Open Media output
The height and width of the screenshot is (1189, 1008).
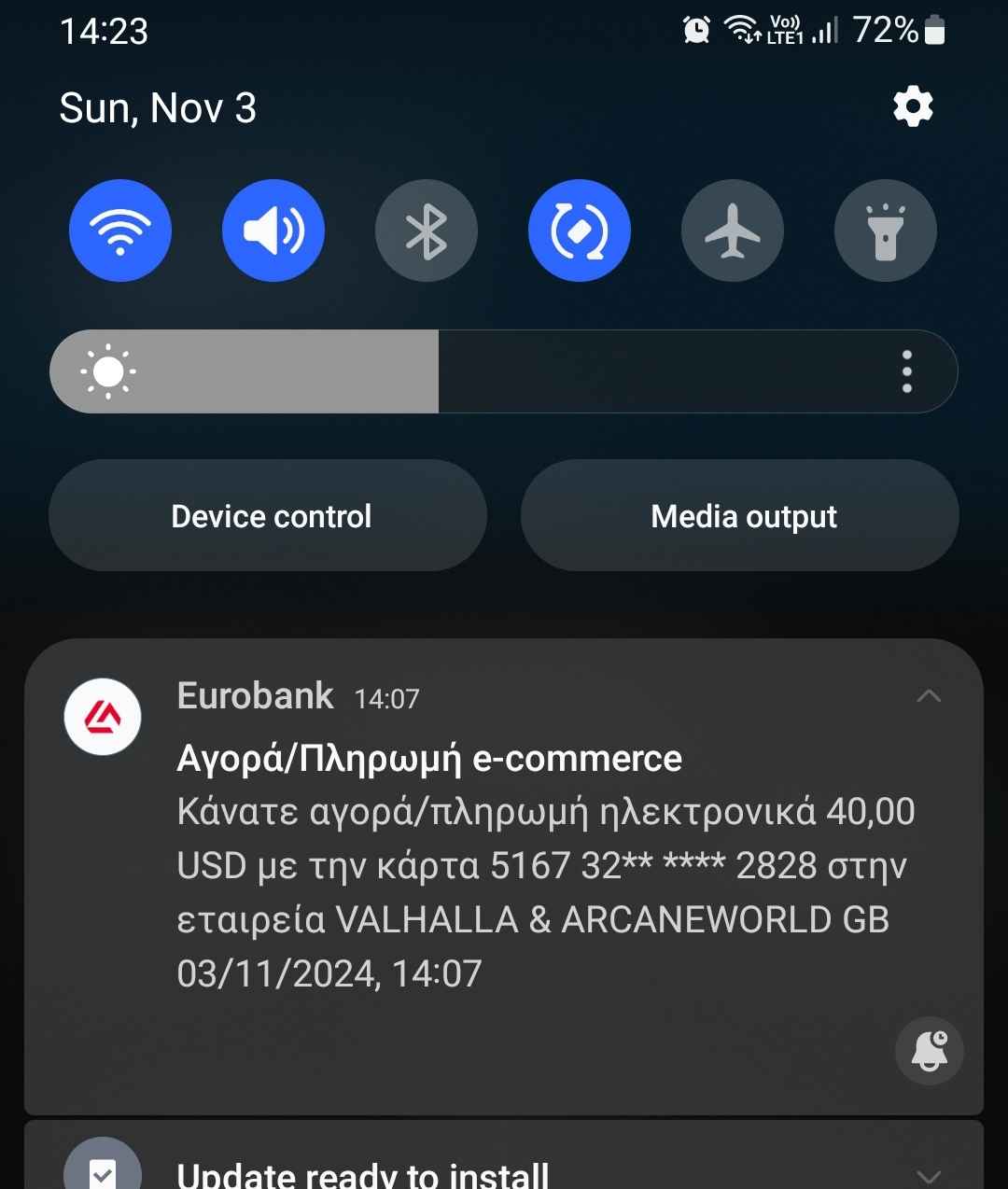[740, 516]
